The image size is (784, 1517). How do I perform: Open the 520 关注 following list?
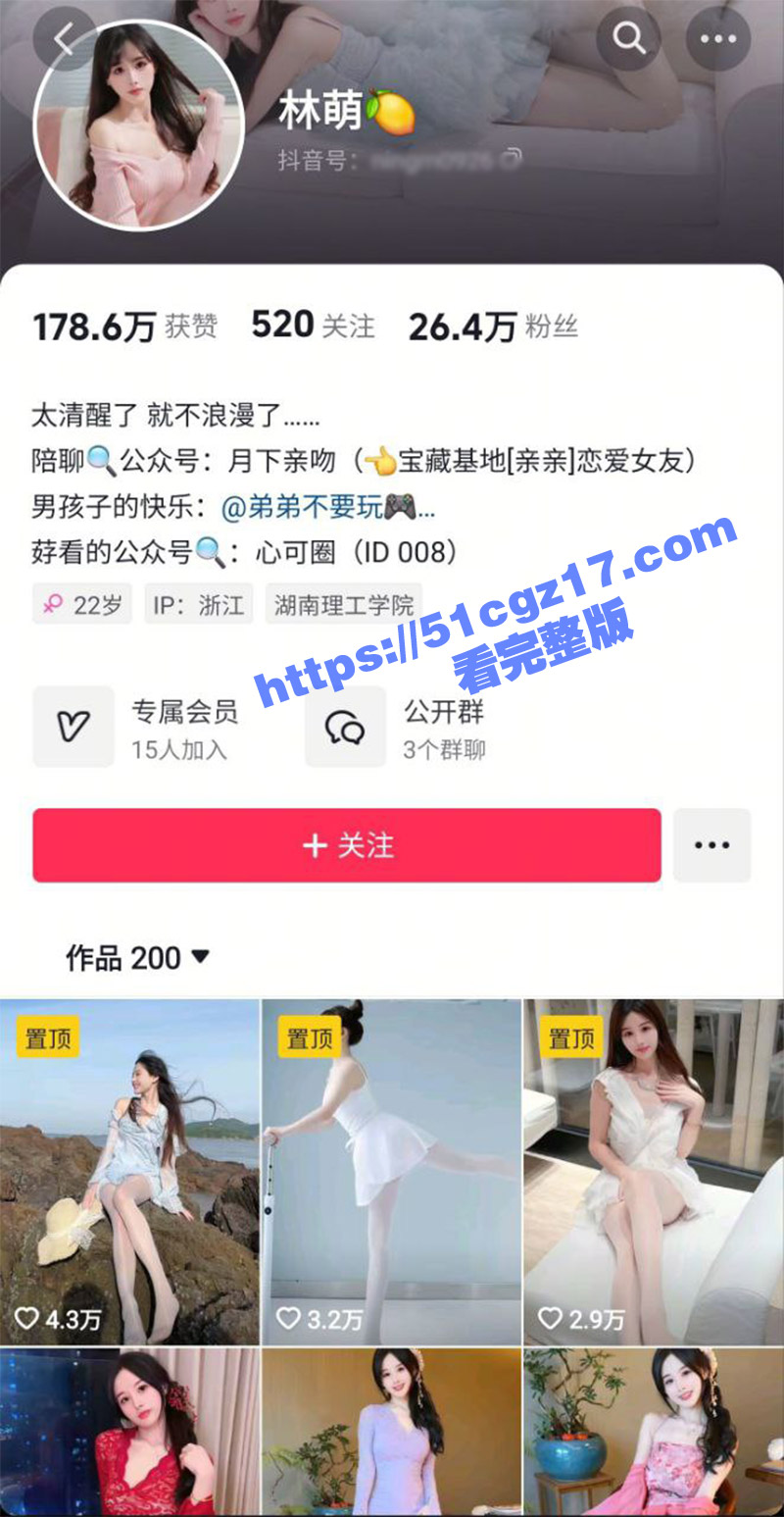[313, 326]
